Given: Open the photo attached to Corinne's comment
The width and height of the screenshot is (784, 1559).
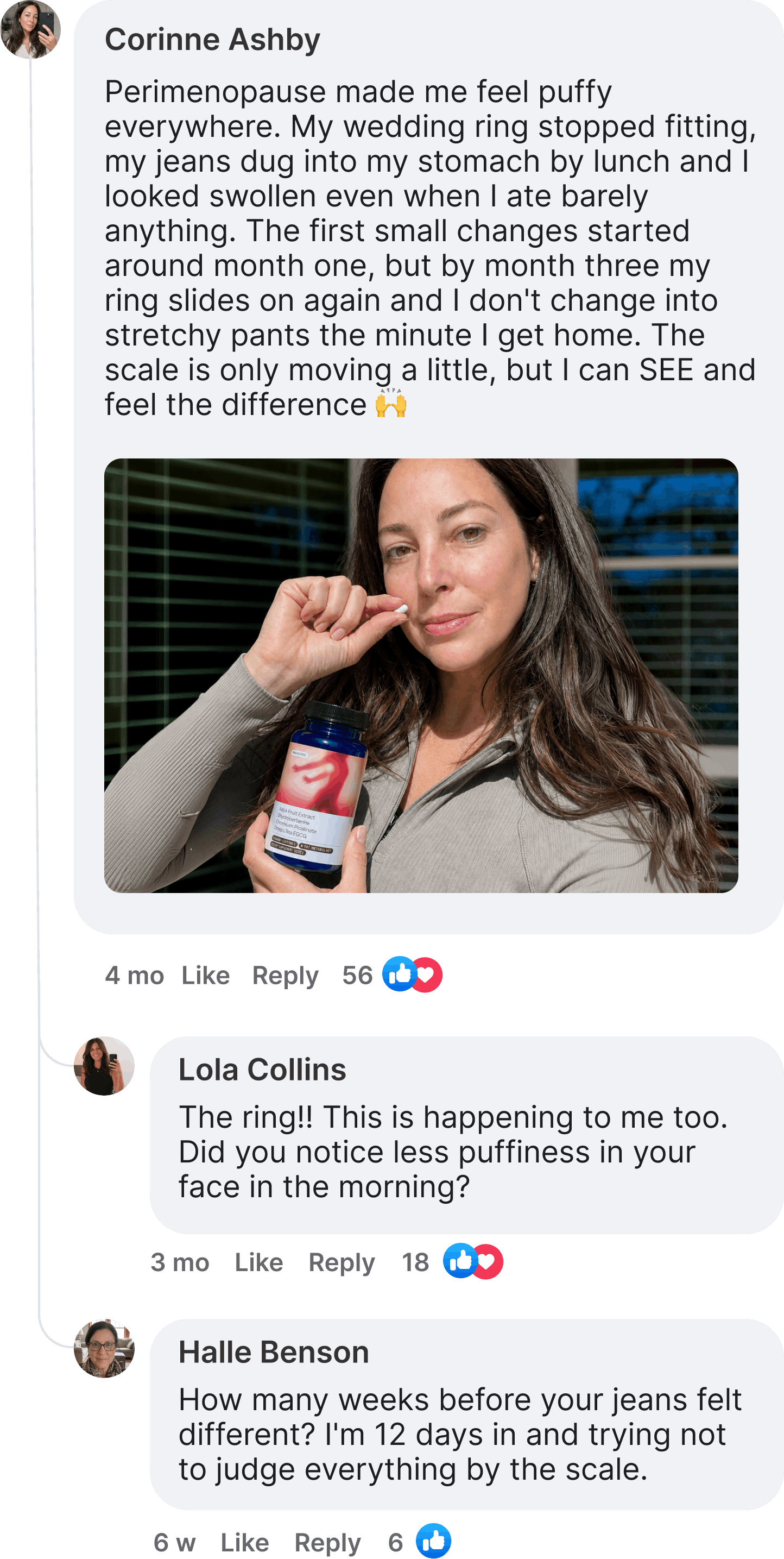Looking at the screenshot, I should pyautogui.click(x=421, y=675).
